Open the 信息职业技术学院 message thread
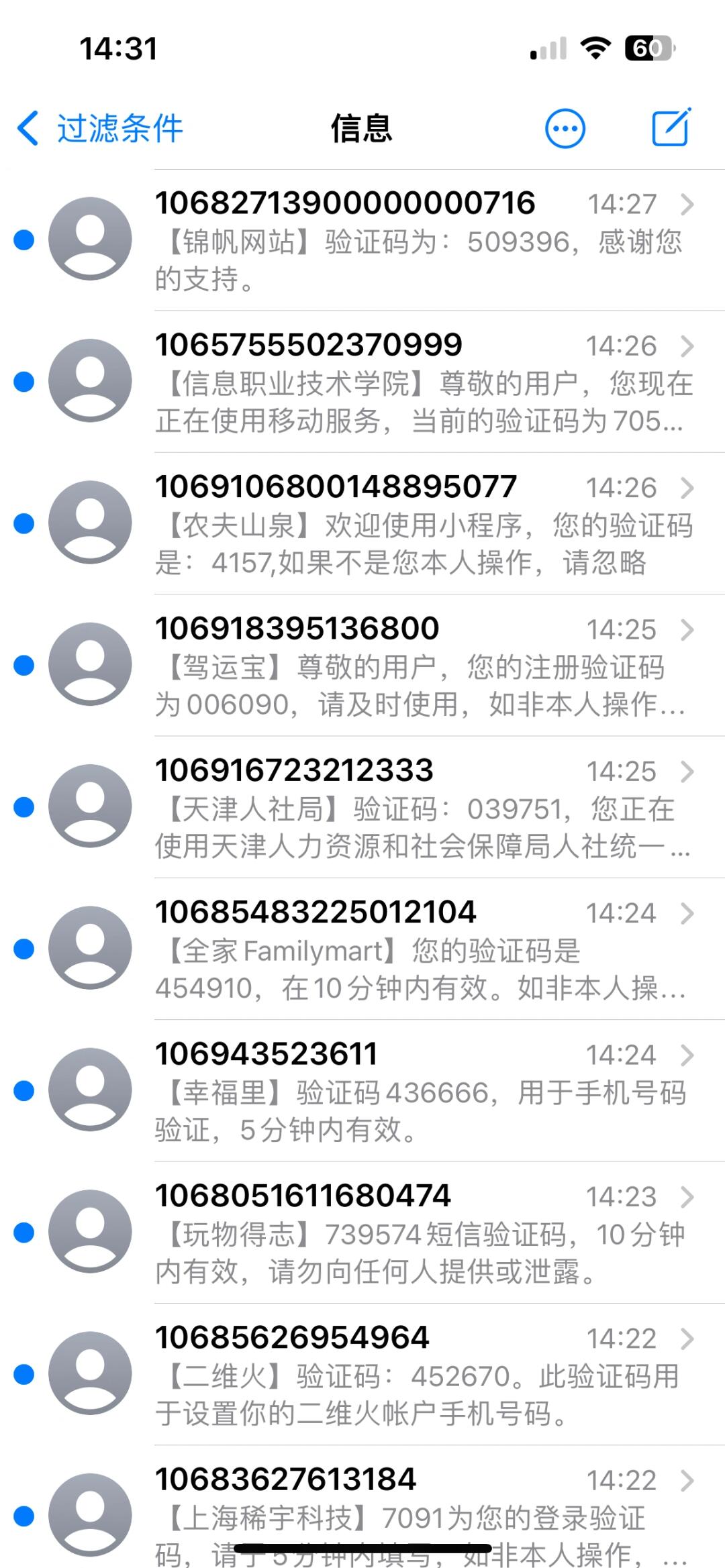 (416, 382)
